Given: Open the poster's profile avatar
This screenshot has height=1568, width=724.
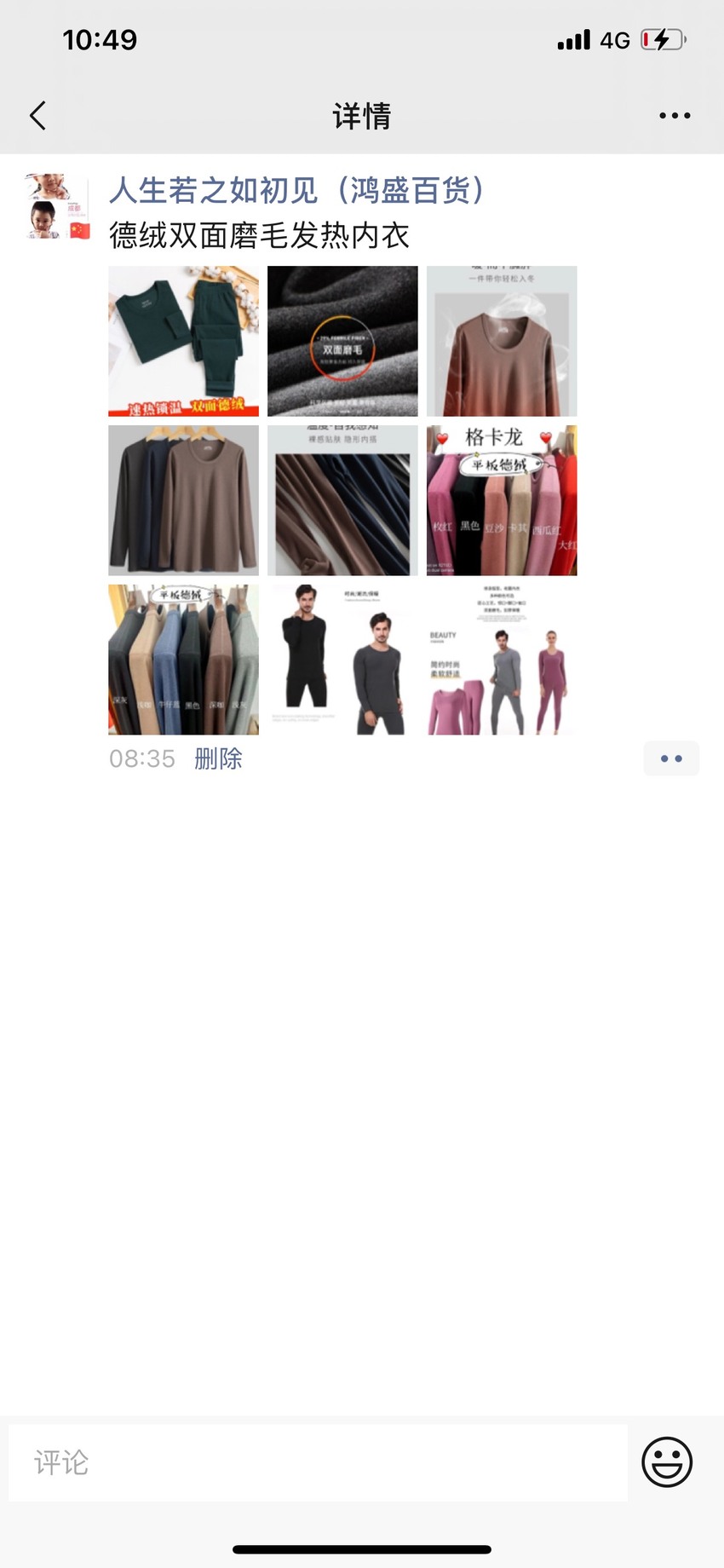Looking at the screenshot, I should pos(58,207).
